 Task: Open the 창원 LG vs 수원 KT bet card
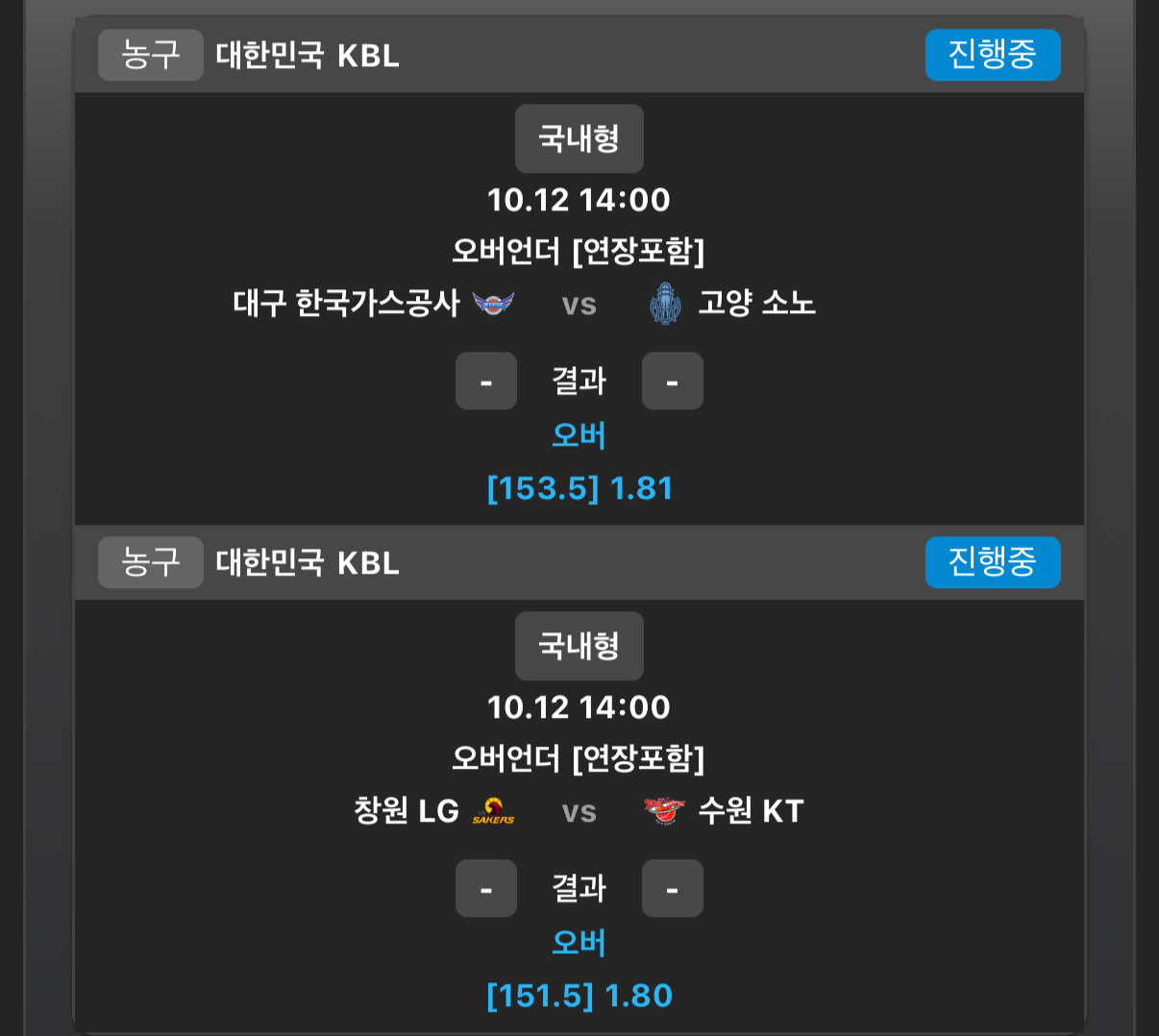579,811
